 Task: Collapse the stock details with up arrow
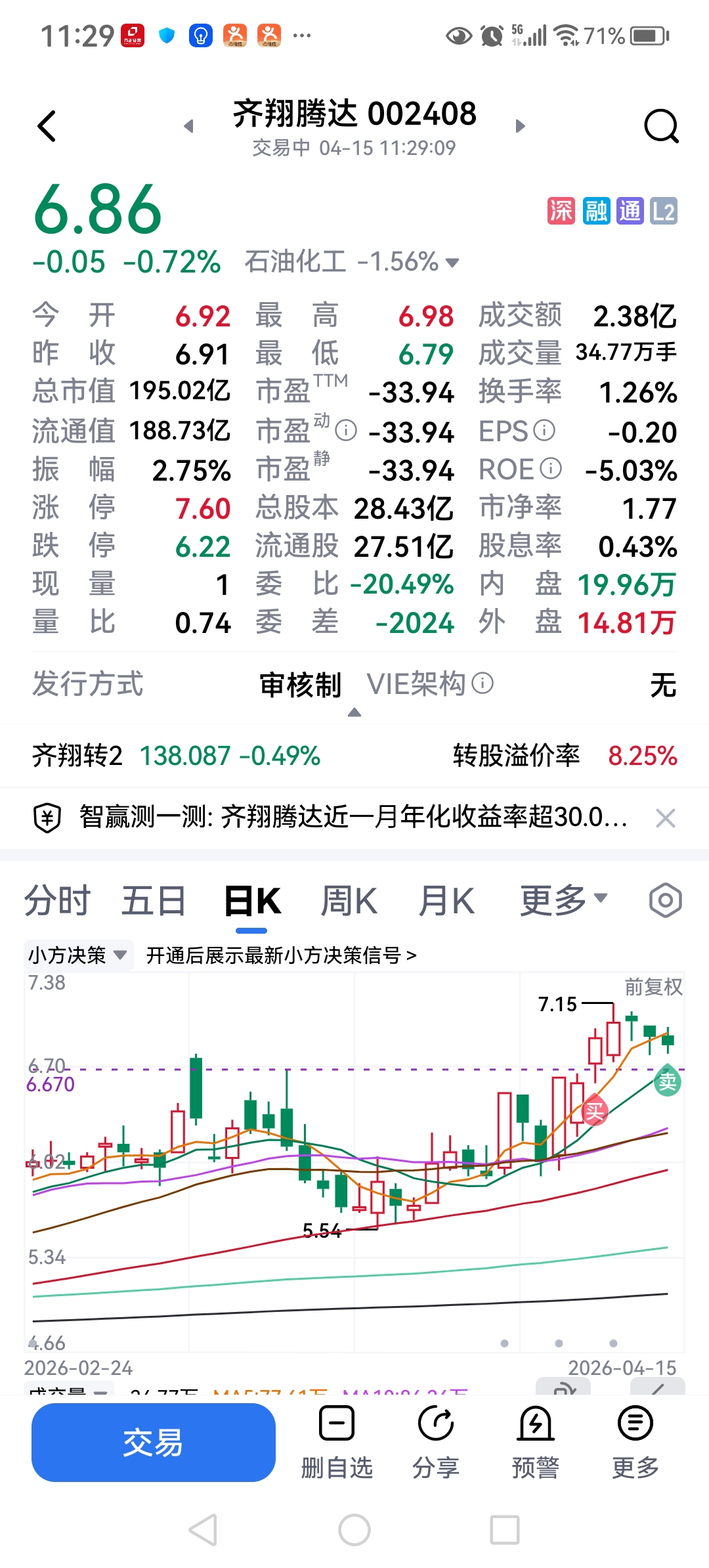point(354,712)
